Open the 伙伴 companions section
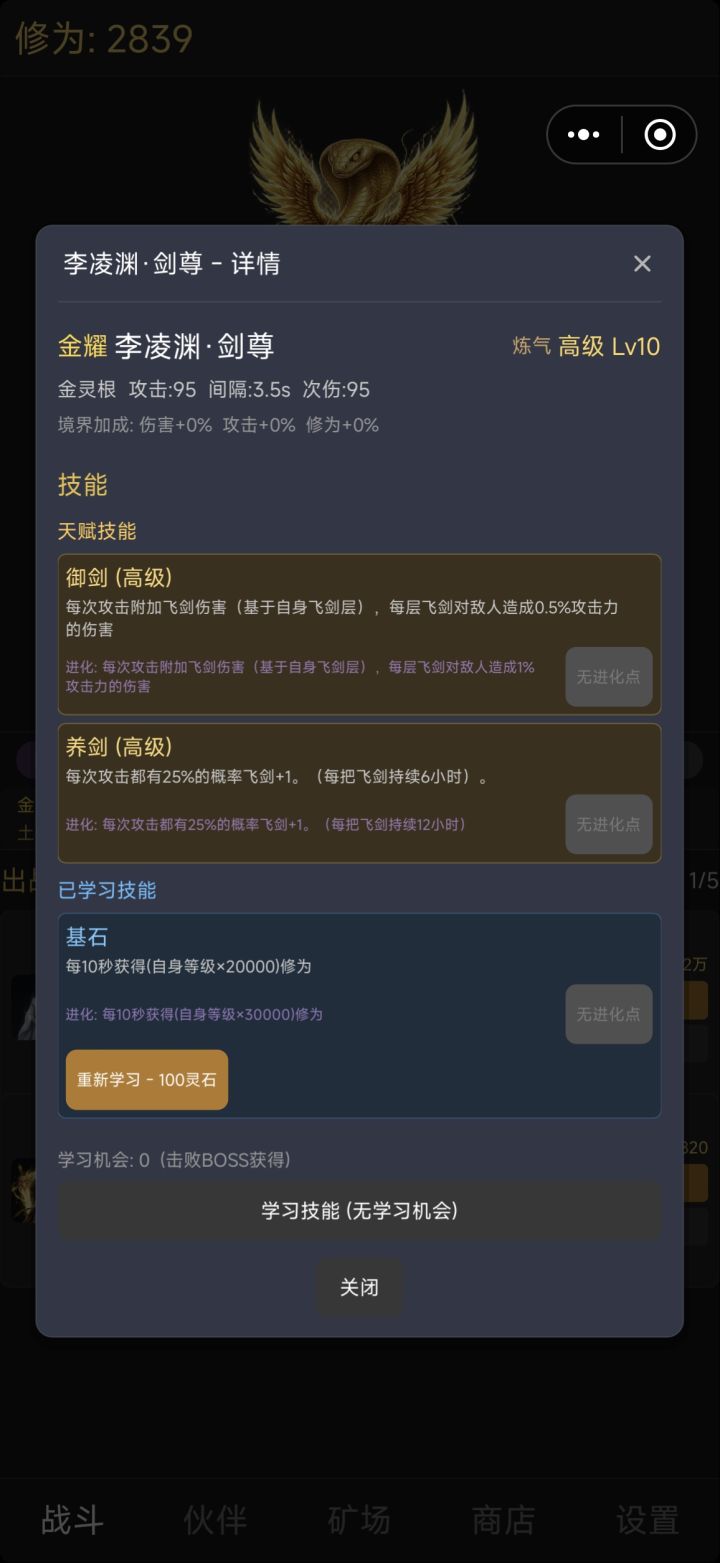This screenshot has width=720, height=1563. click(x=215, y=1521)
